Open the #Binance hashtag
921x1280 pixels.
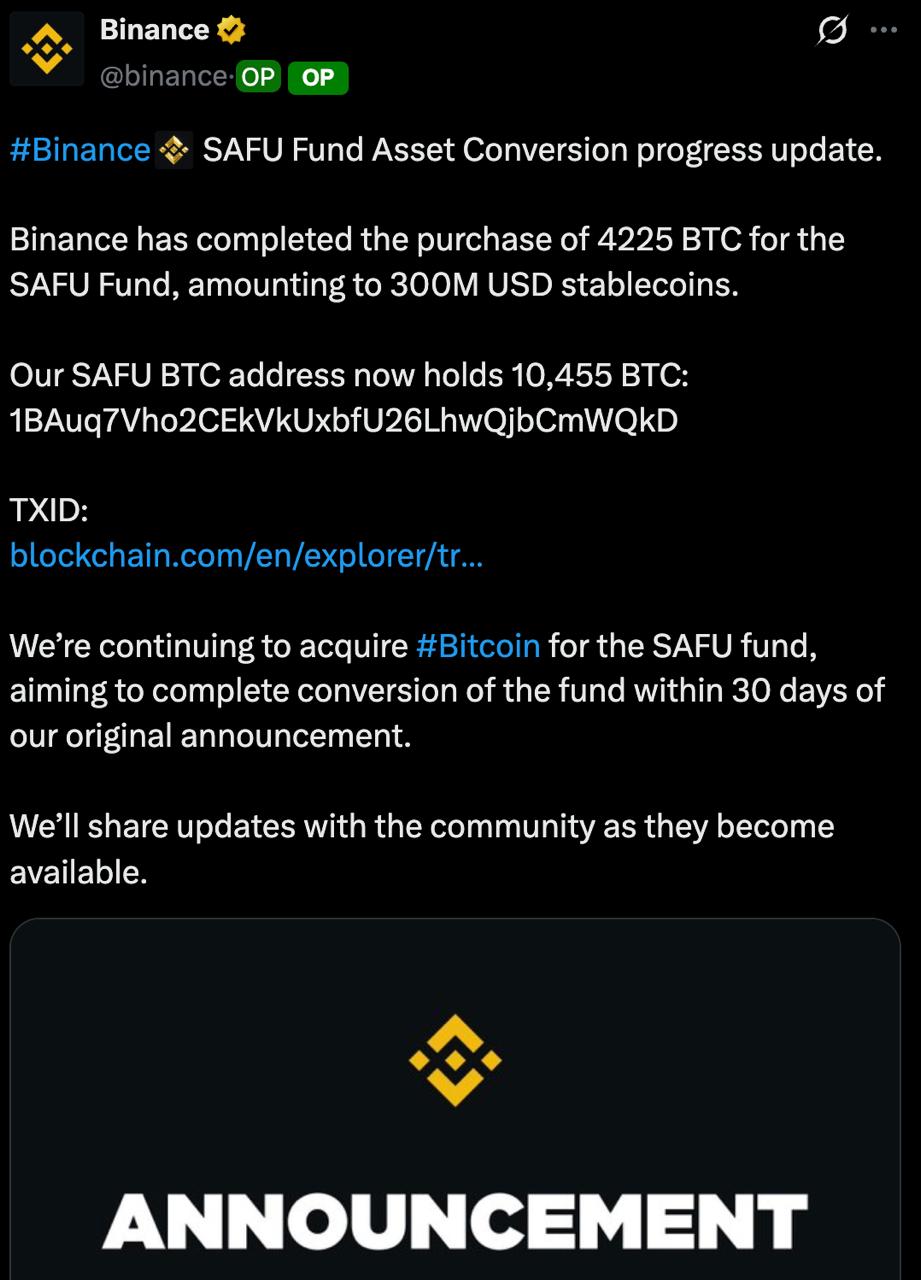coord(80,150)
